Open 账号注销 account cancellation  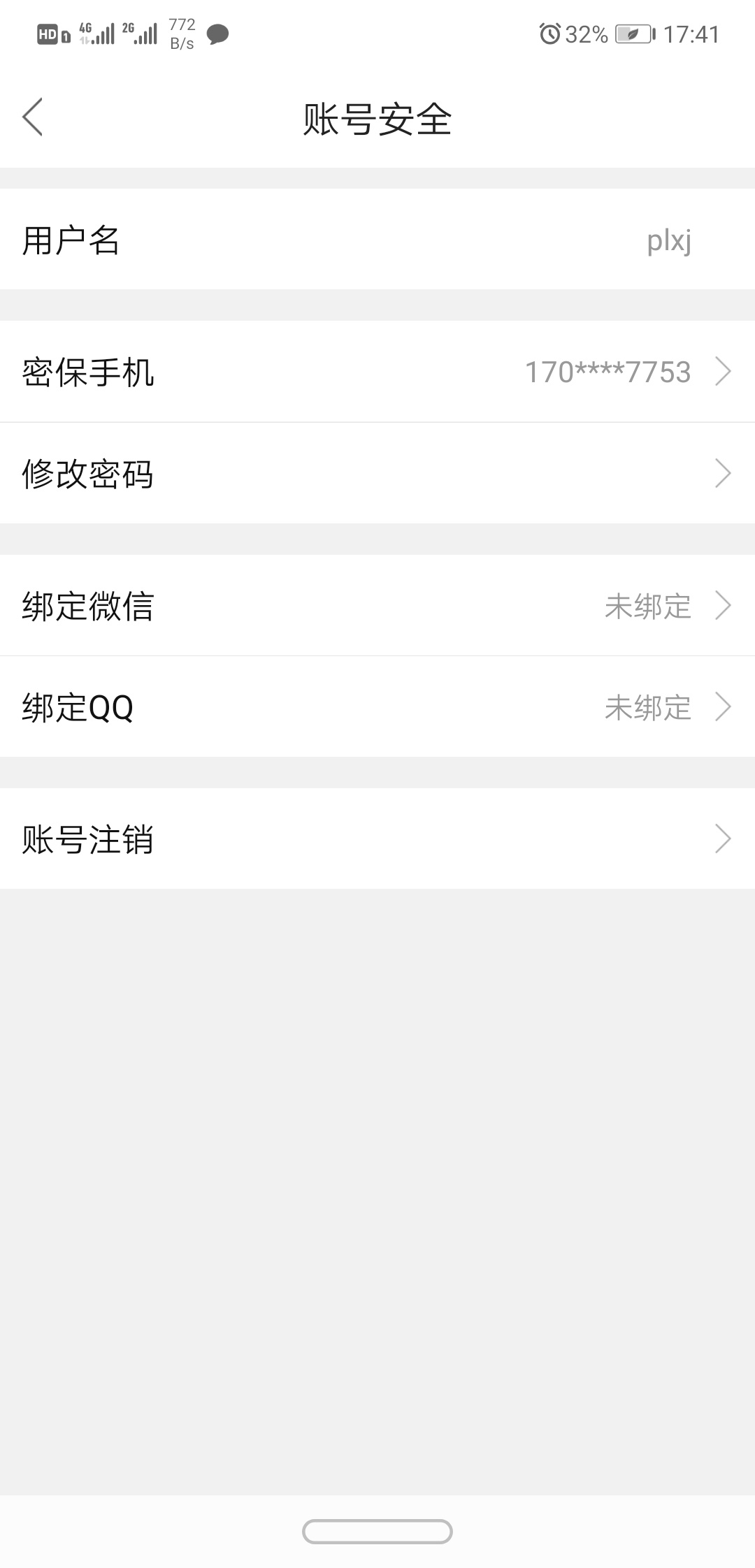point(377,839)
